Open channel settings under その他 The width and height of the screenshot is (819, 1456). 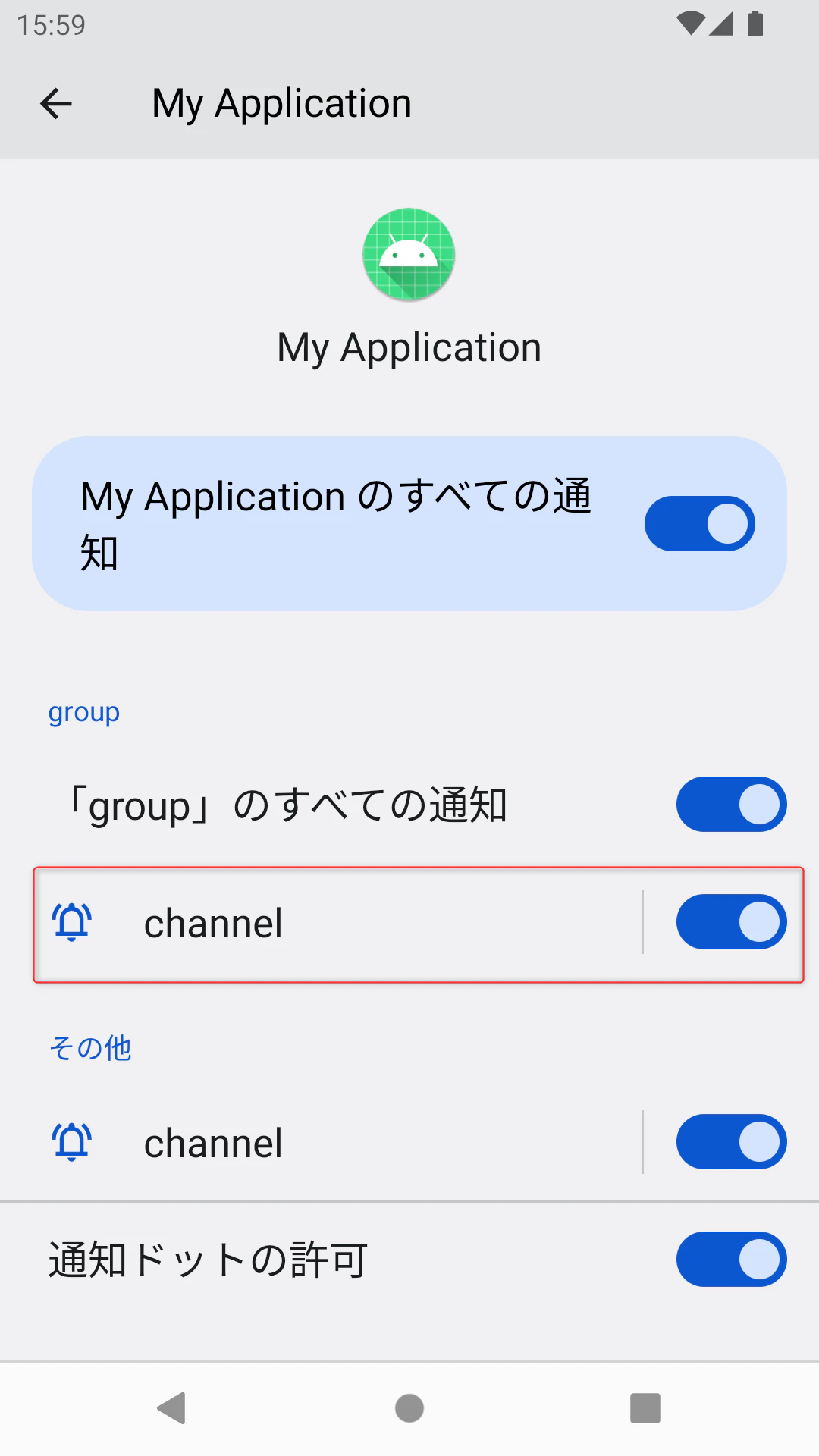point(334,1143)
